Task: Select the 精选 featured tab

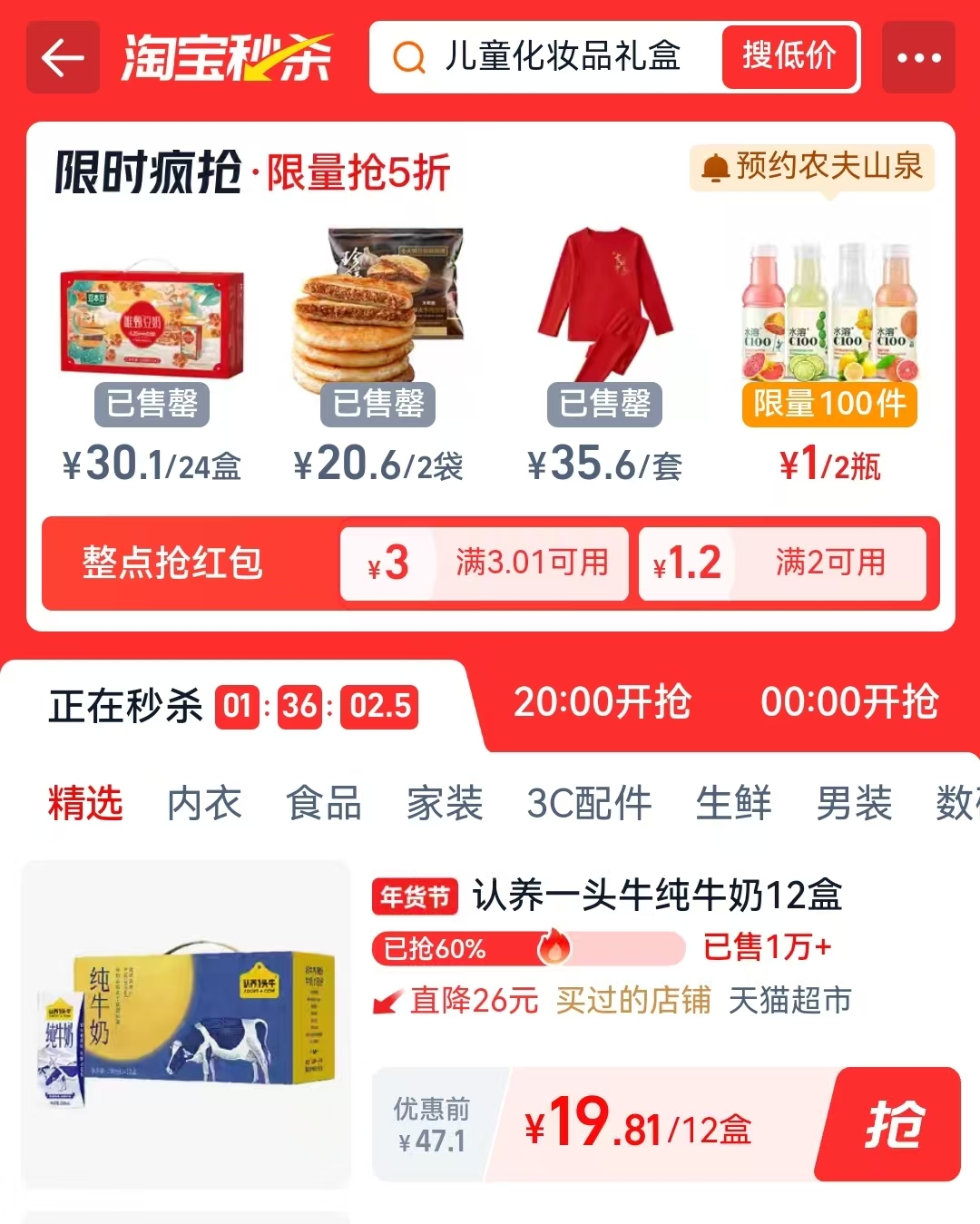Action: click(x=86, y=804)
